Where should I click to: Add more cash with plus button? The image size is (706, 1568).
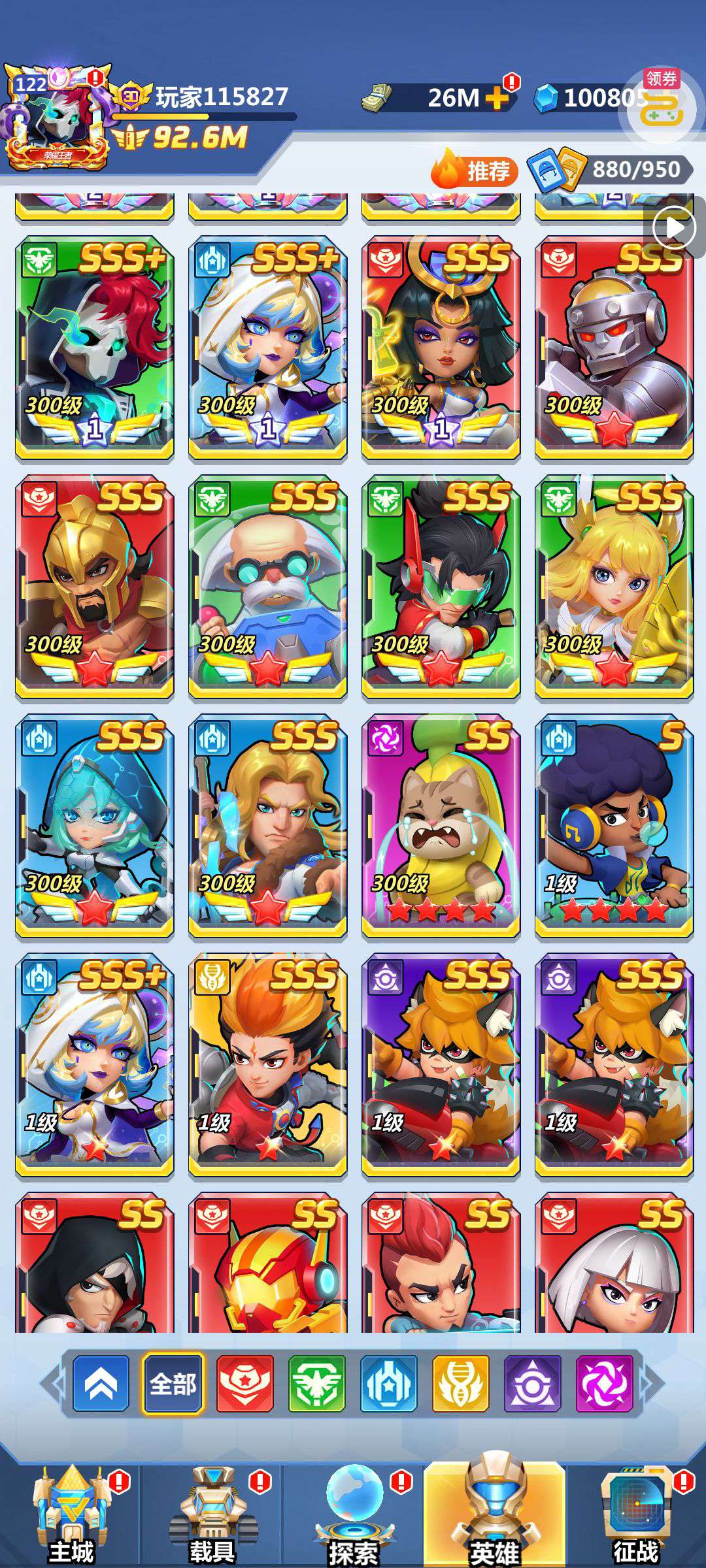tap(497, 98)
